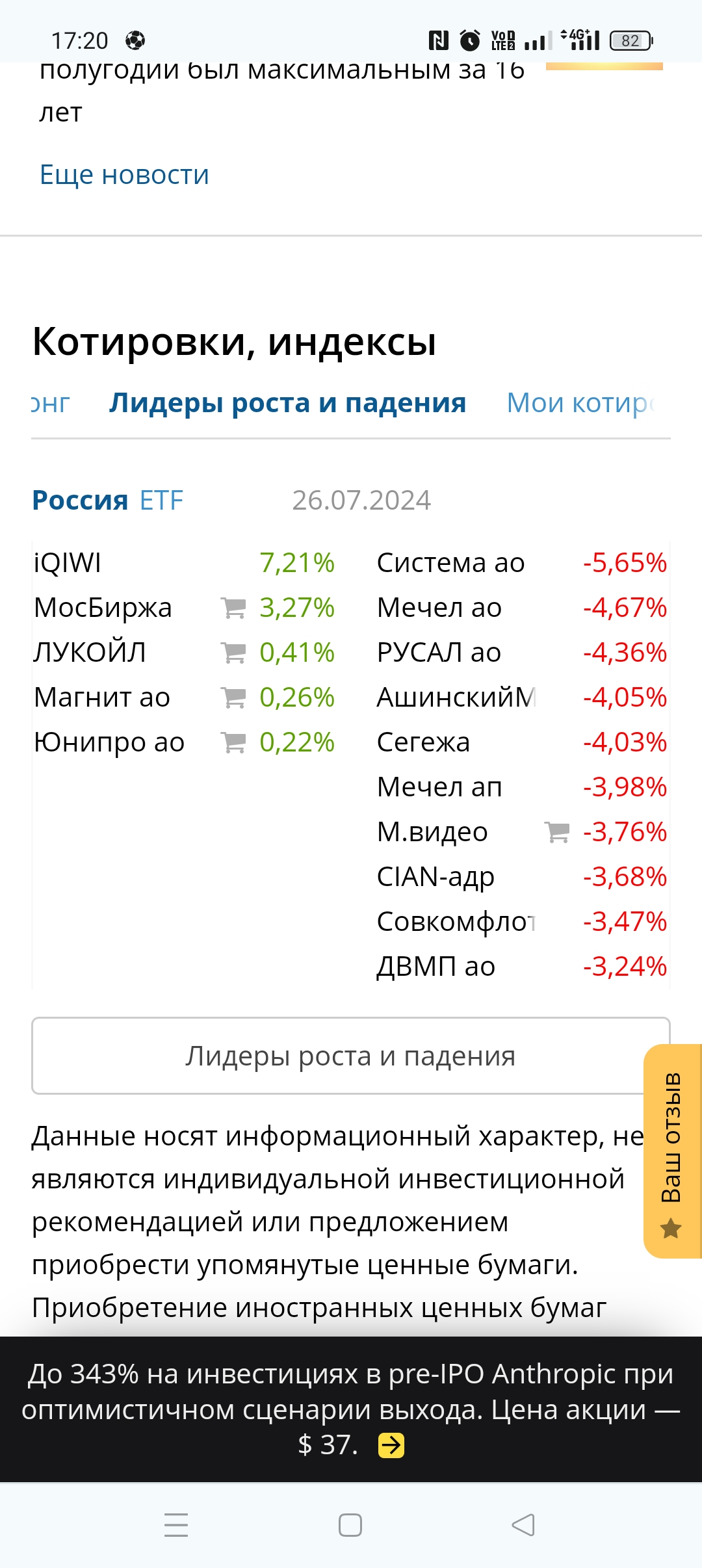Open the 'Еще новости' link
702x1568 pixels.
(124, 175)
